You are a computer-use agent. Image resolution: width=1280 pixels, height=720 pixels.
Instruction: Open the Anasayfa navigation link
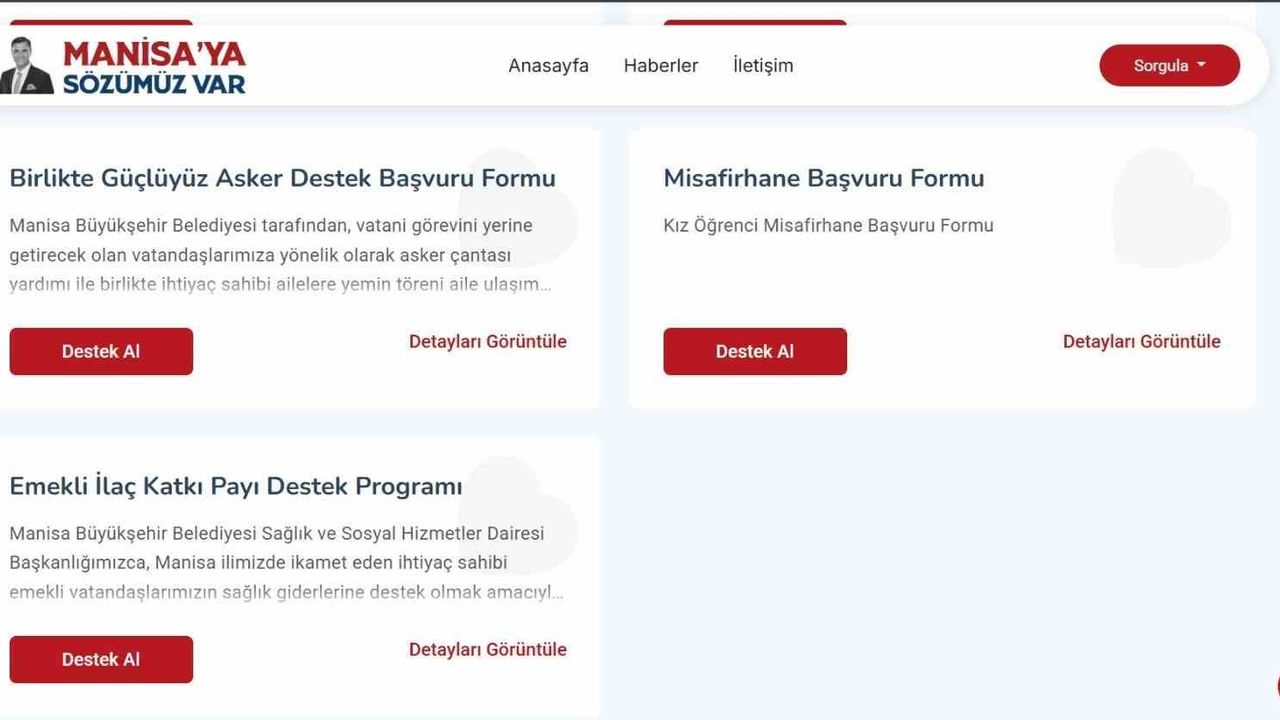coord(548,66)
